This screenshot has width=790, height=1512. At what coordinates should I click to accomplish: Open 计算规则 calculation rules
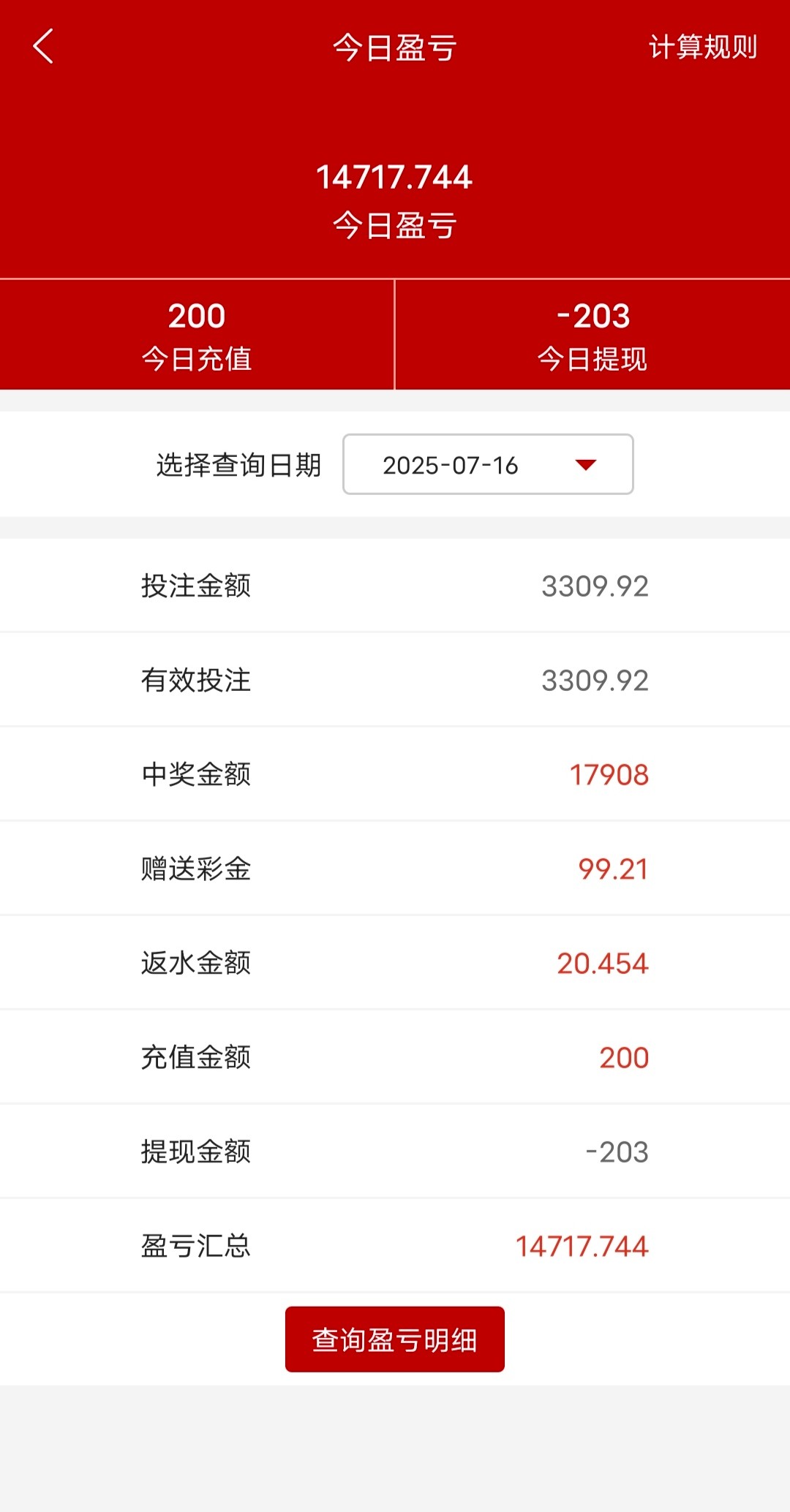pyautogui.click(x=702, y=48)
